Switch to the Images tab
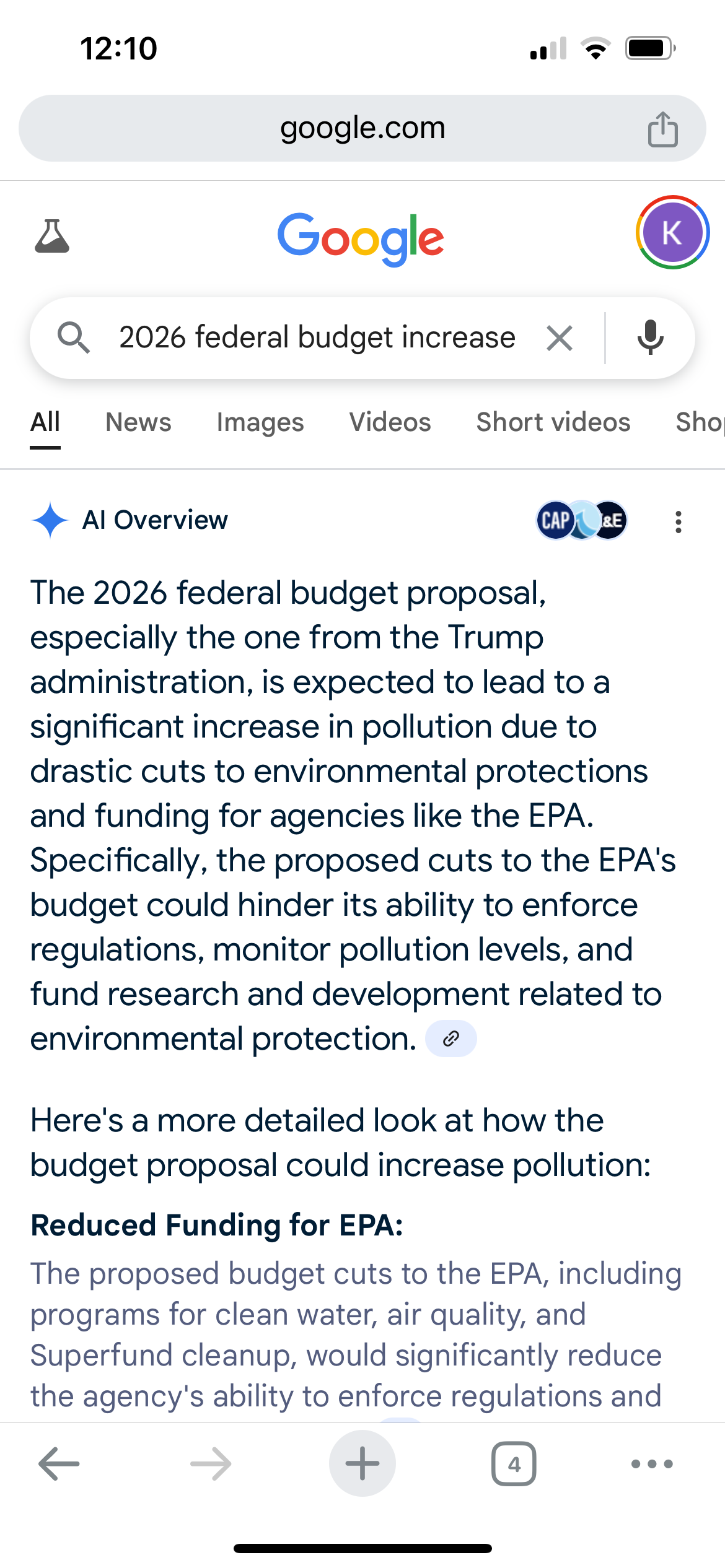The height and width of the screenshot is (1568, 725). click(260, 422)
